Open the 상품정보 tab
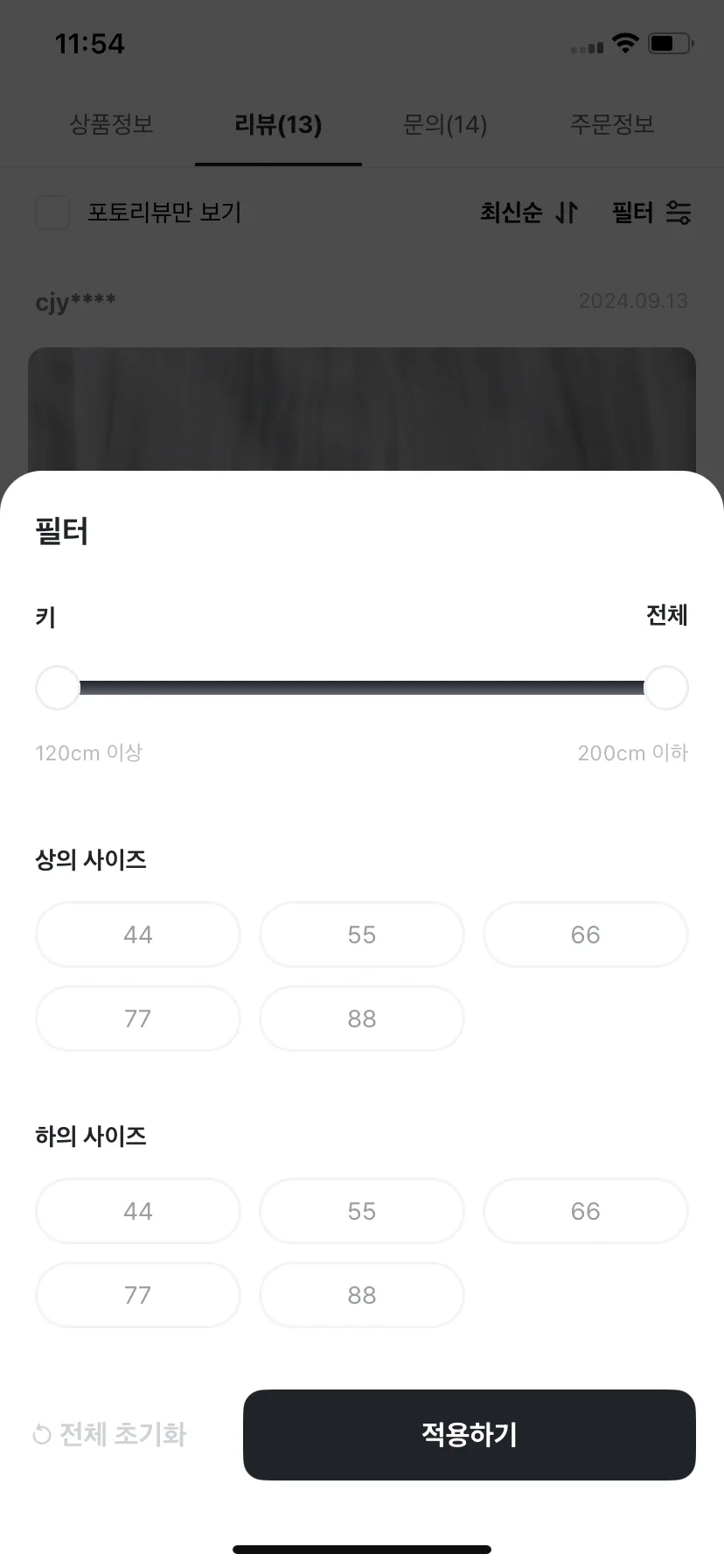 [x=111, y=124]
